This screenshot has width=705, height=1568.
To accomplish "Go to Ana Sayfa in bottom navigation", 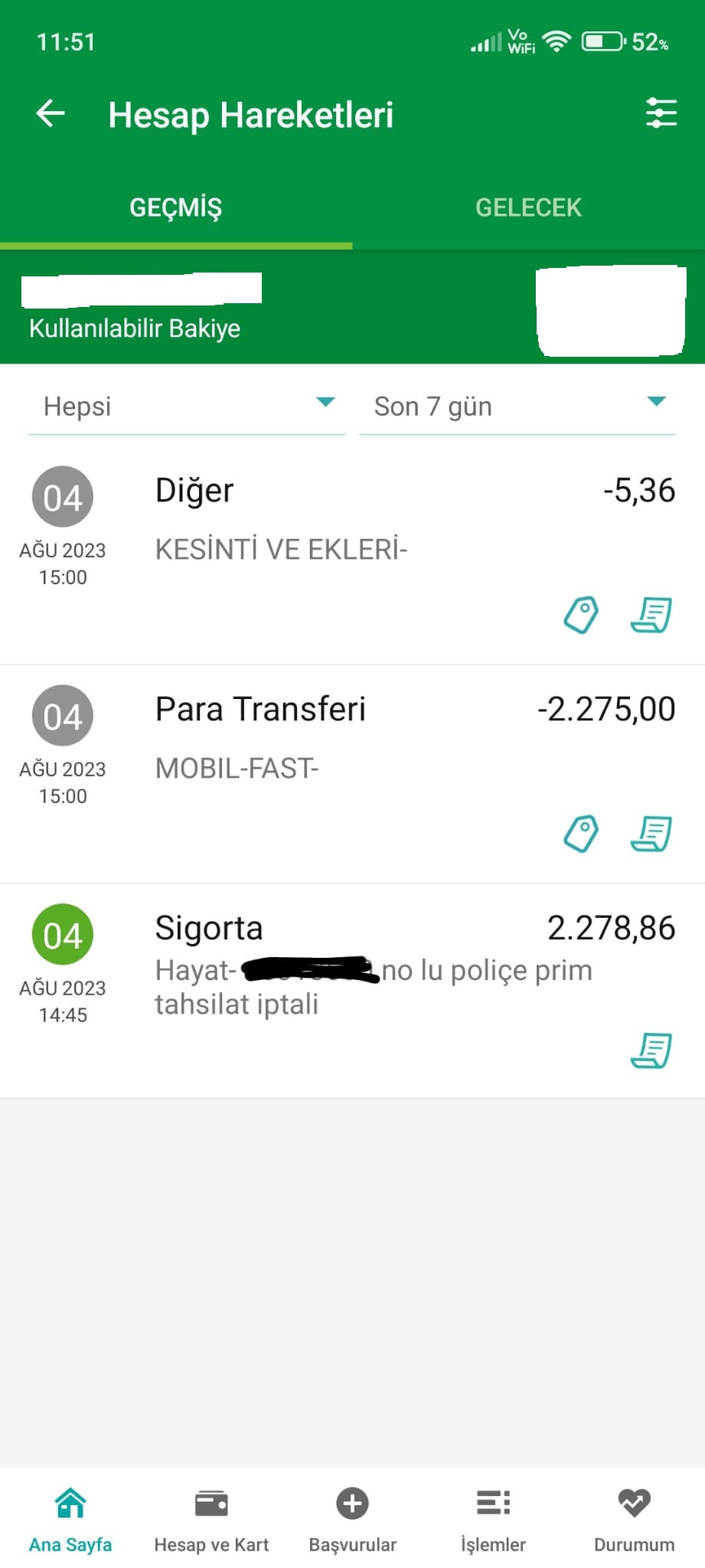I will click(70, 1520).
